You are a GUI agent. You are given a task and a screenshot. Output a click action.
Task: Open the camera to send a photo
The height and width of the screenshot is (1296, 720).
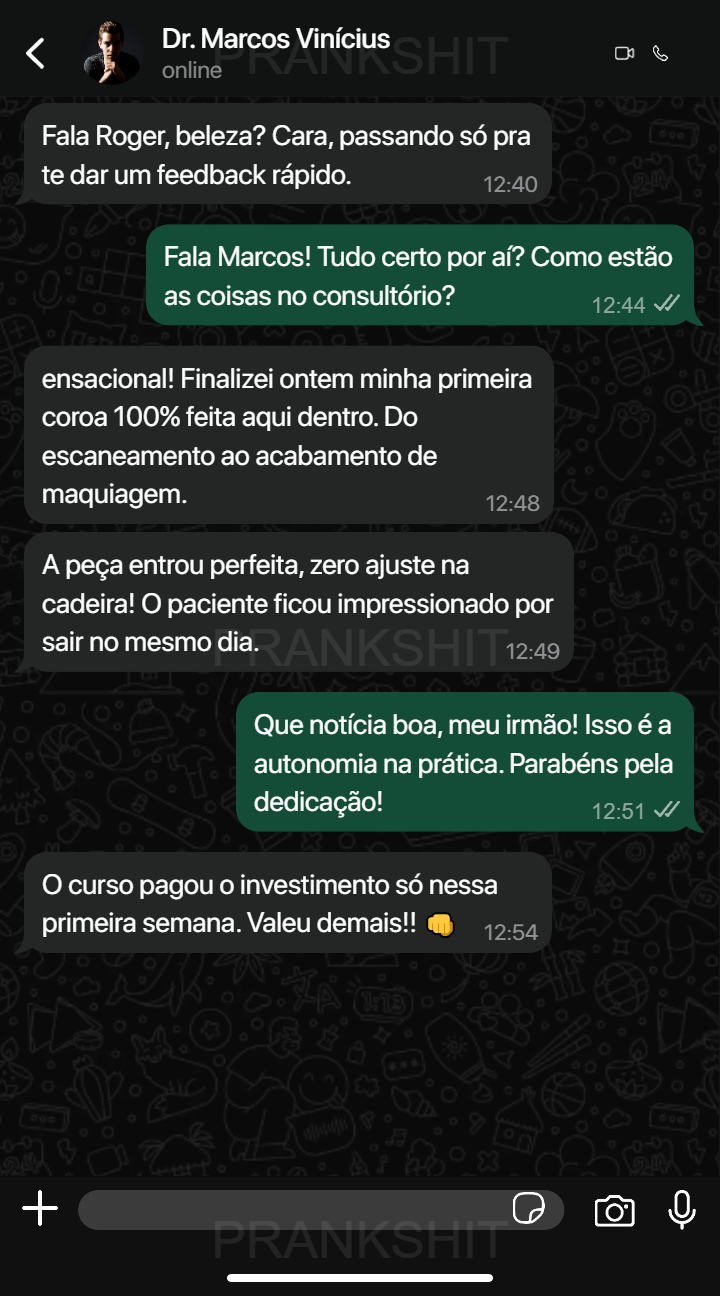tap(614, 1211)
